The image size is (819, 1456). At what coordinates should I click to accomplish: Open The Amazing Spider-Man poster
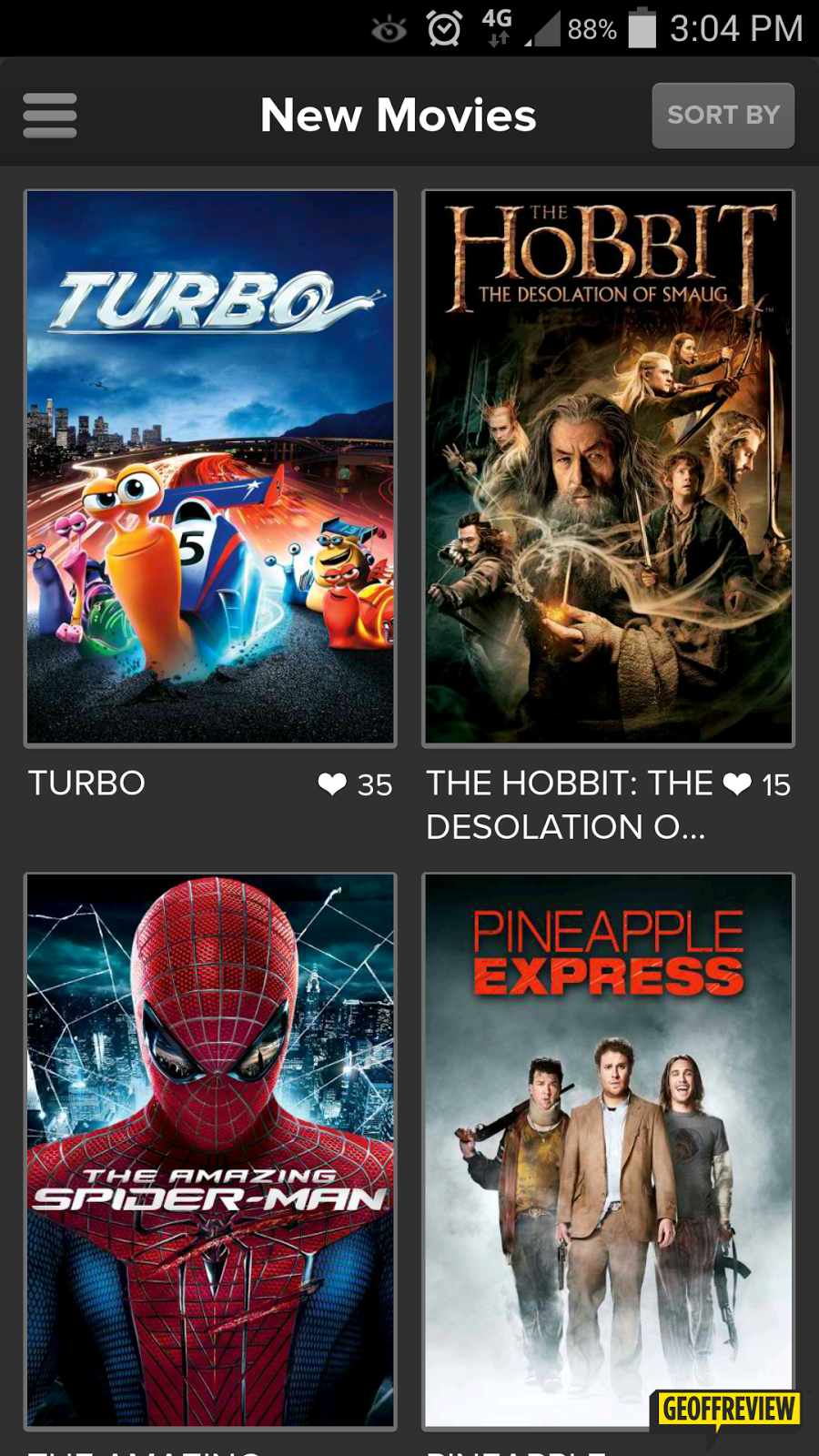click(210, 1150)
